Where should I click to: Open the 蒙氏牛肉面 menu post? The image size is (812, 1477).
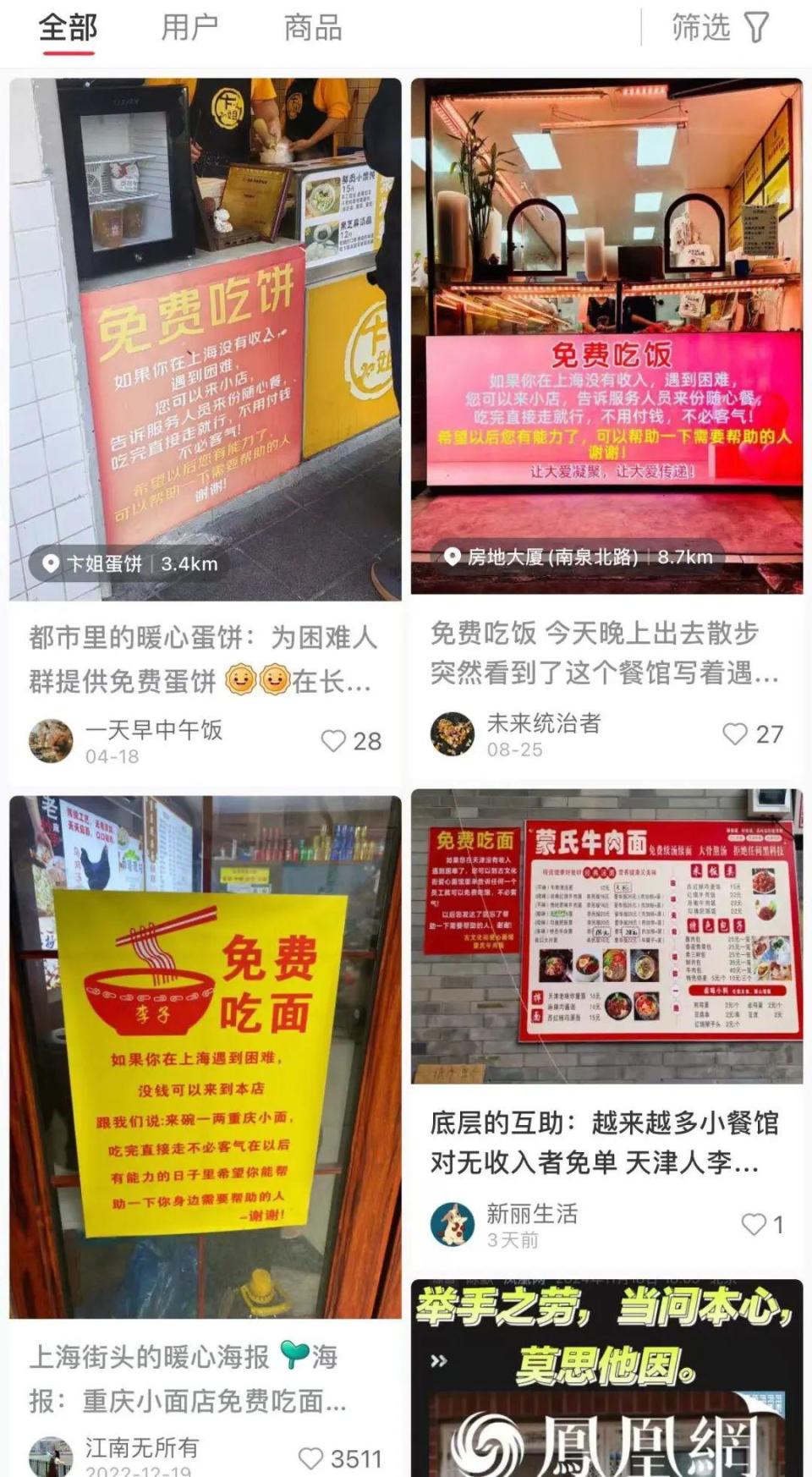(x=606, y=935)
